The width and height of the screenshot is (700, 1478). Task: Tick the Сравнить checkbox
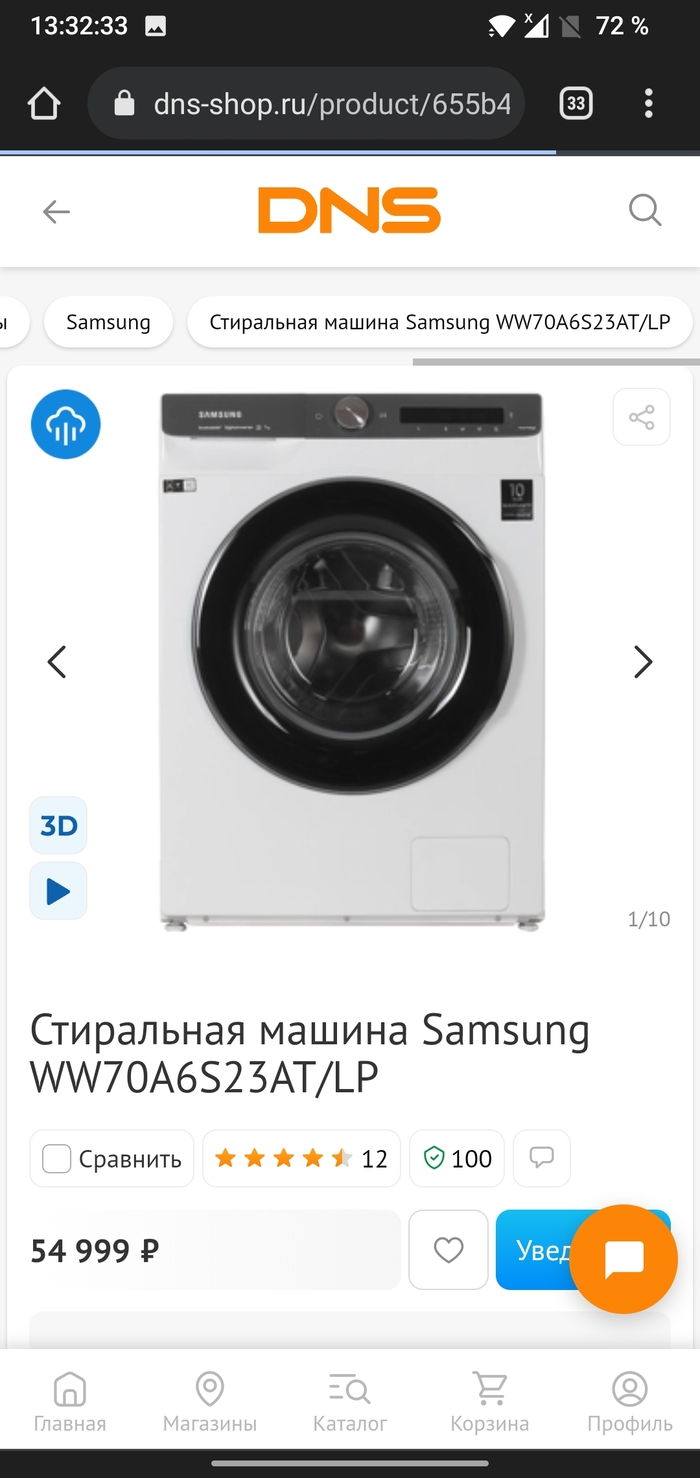(57, 1159)
